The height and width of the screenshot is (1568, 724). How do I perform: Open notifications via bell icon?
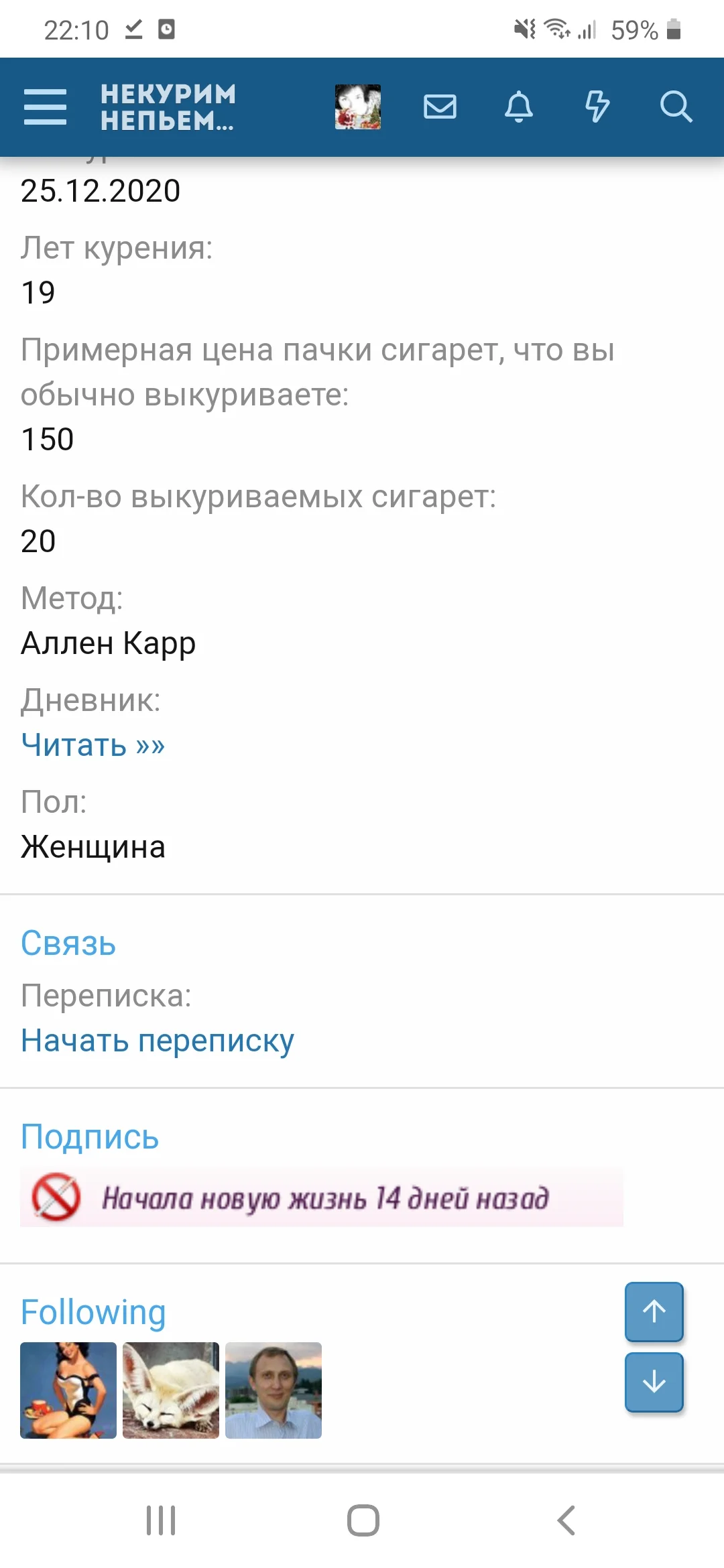(x=518, y=107)
